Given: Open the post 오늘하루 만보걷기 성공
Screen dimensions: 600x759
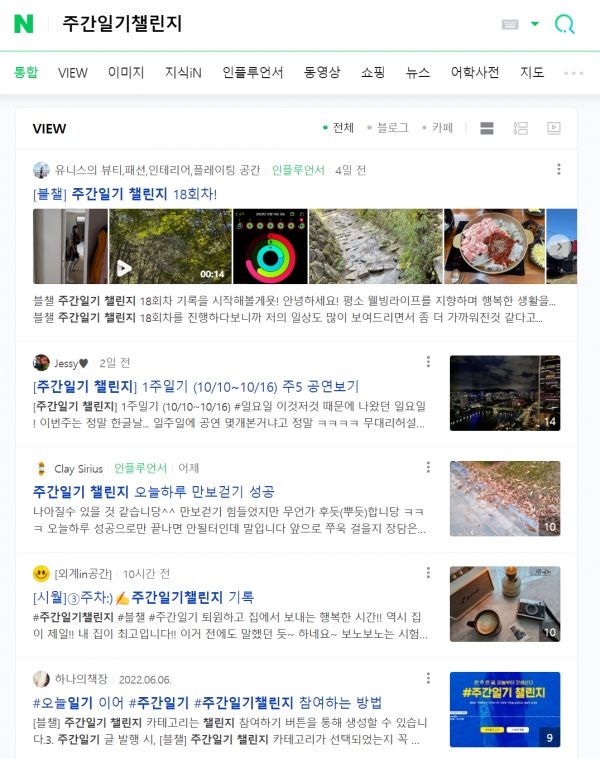Looking at the screenshot, I should pos(153,491).
